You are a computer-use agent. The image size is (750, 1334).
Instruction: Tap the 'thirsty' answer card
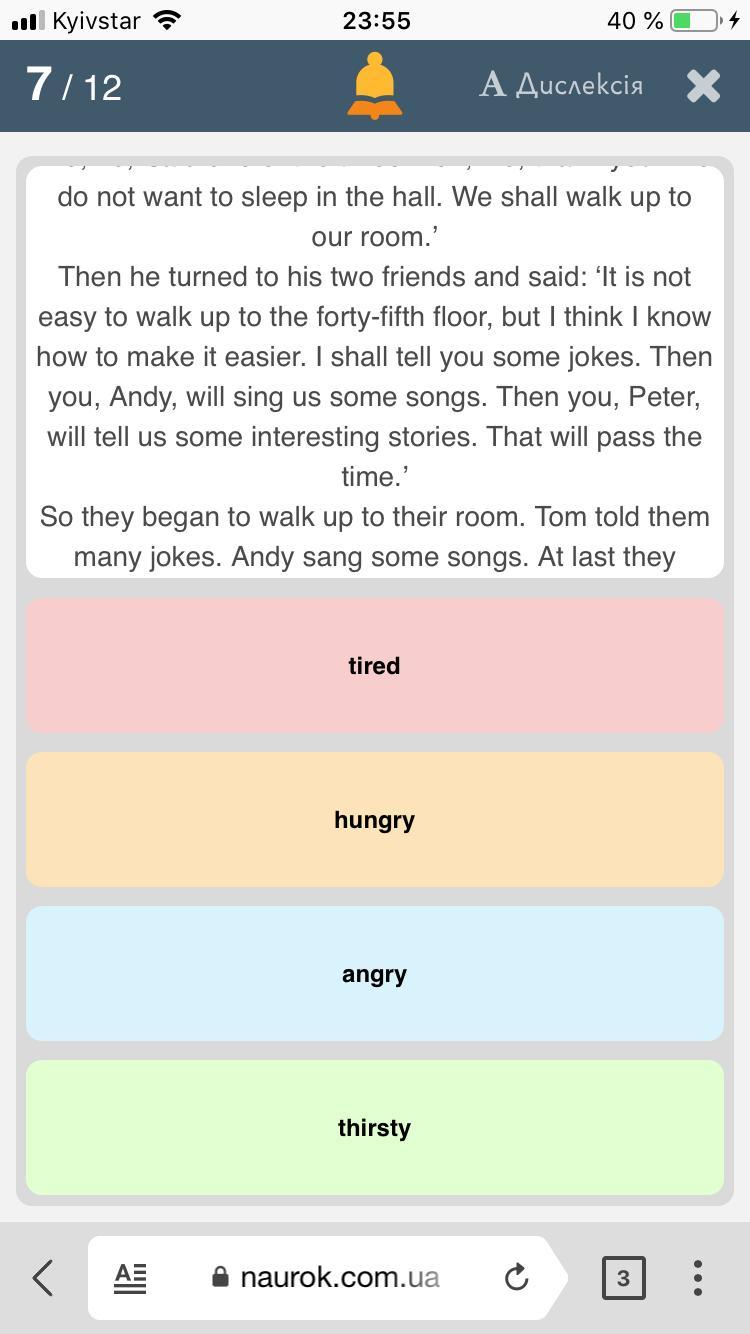click(374, 1127)
